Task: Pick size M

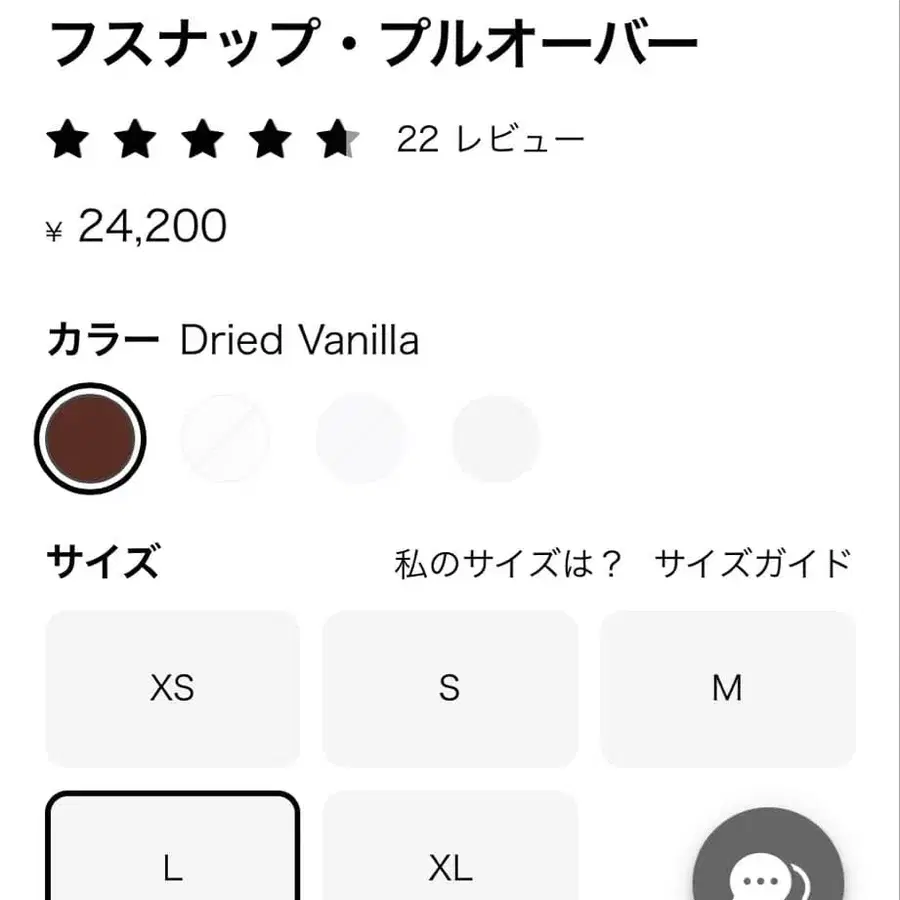Action: pyautogui.click(x=727, y=688)
